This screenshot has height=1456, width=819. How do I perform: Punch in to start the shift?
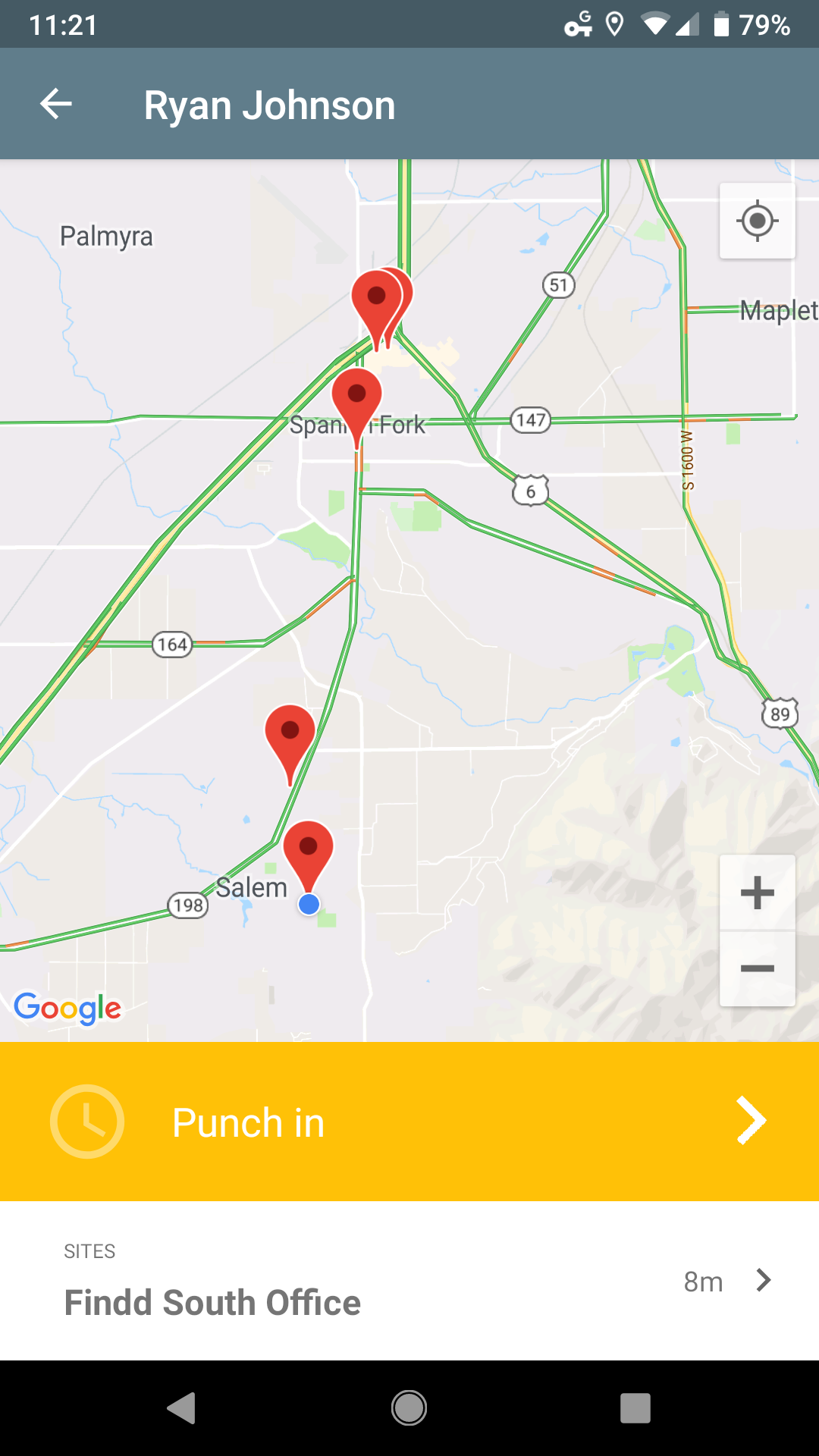point(409,1122)
